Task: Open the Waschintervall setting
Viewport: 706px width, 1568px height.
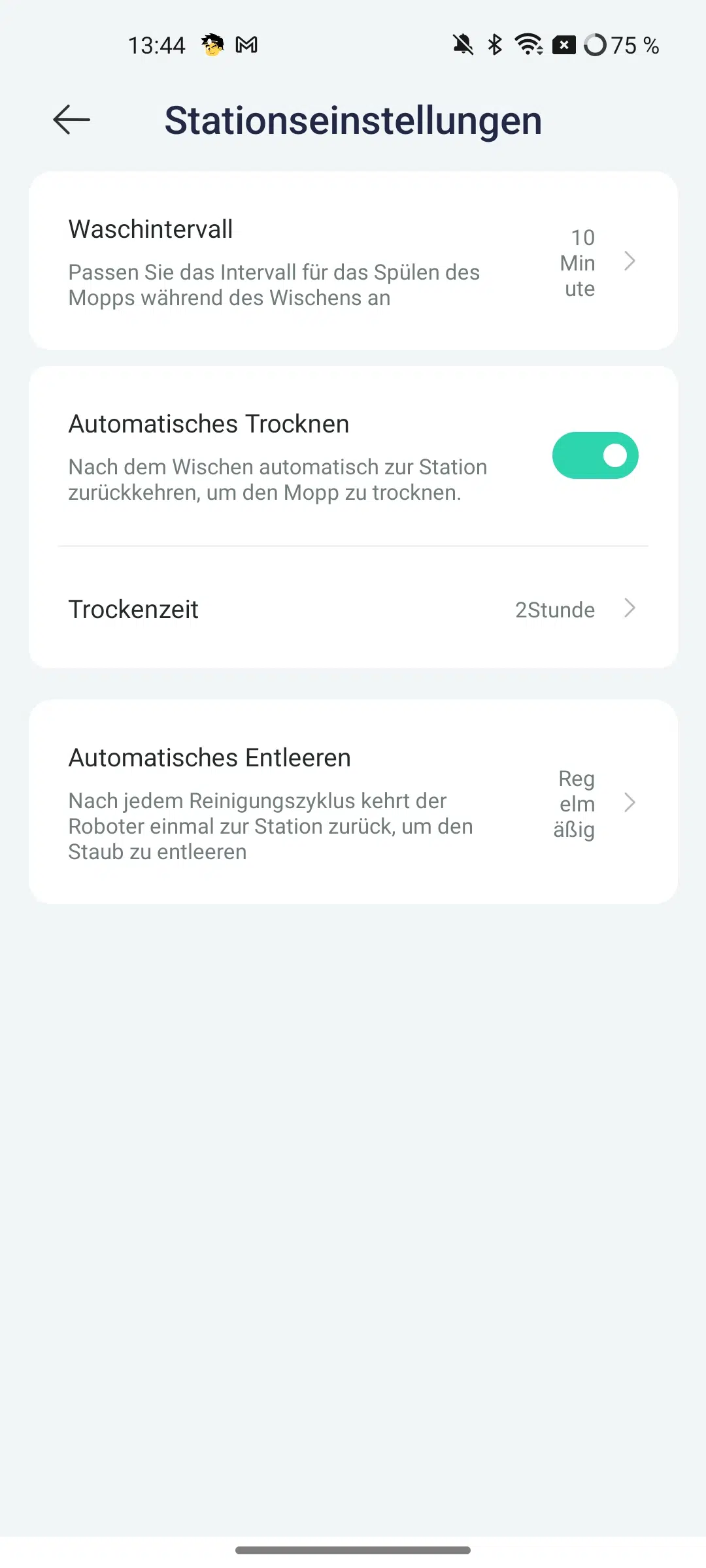Action: 353,261
